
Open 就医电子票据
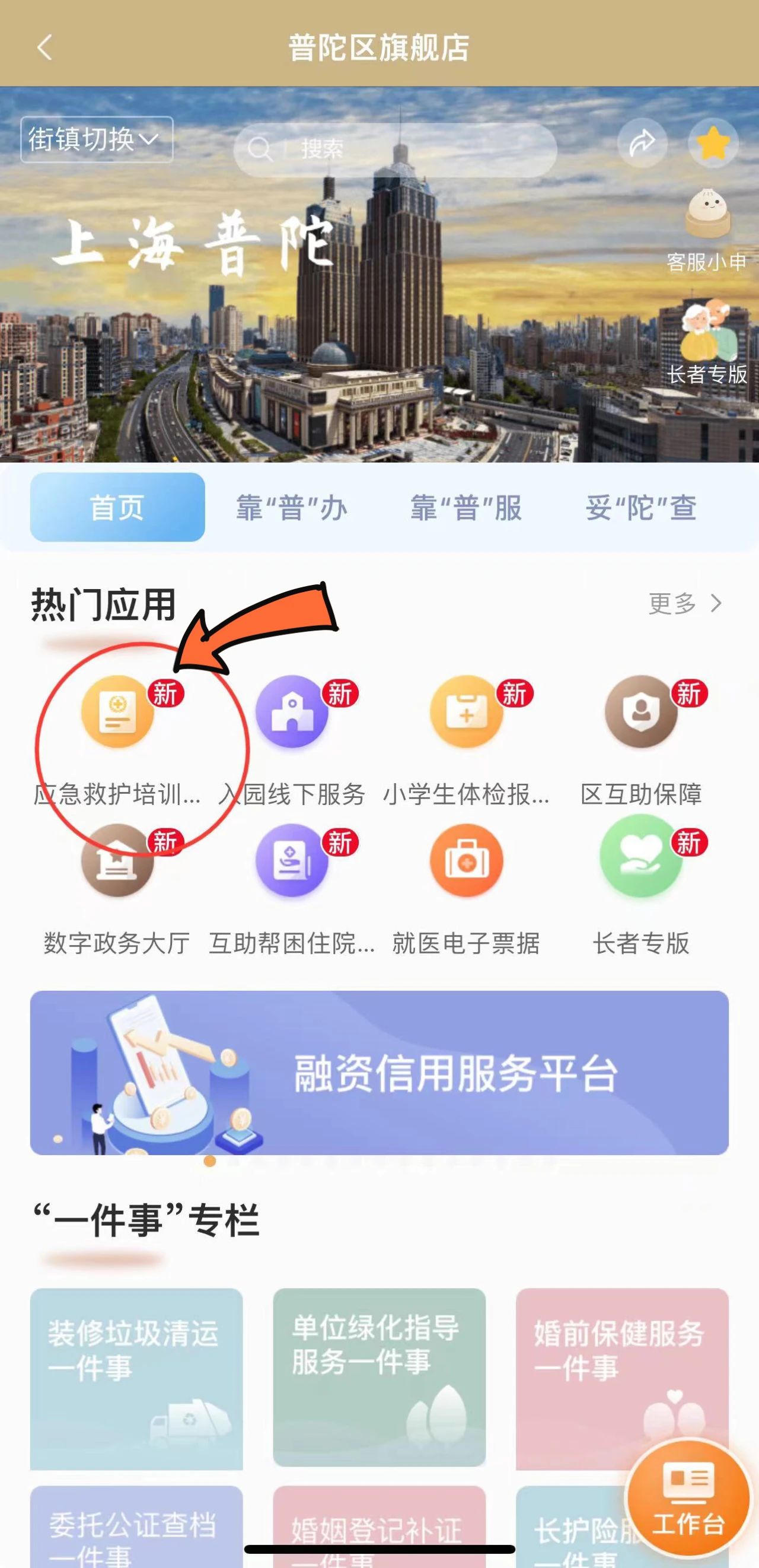467,861
